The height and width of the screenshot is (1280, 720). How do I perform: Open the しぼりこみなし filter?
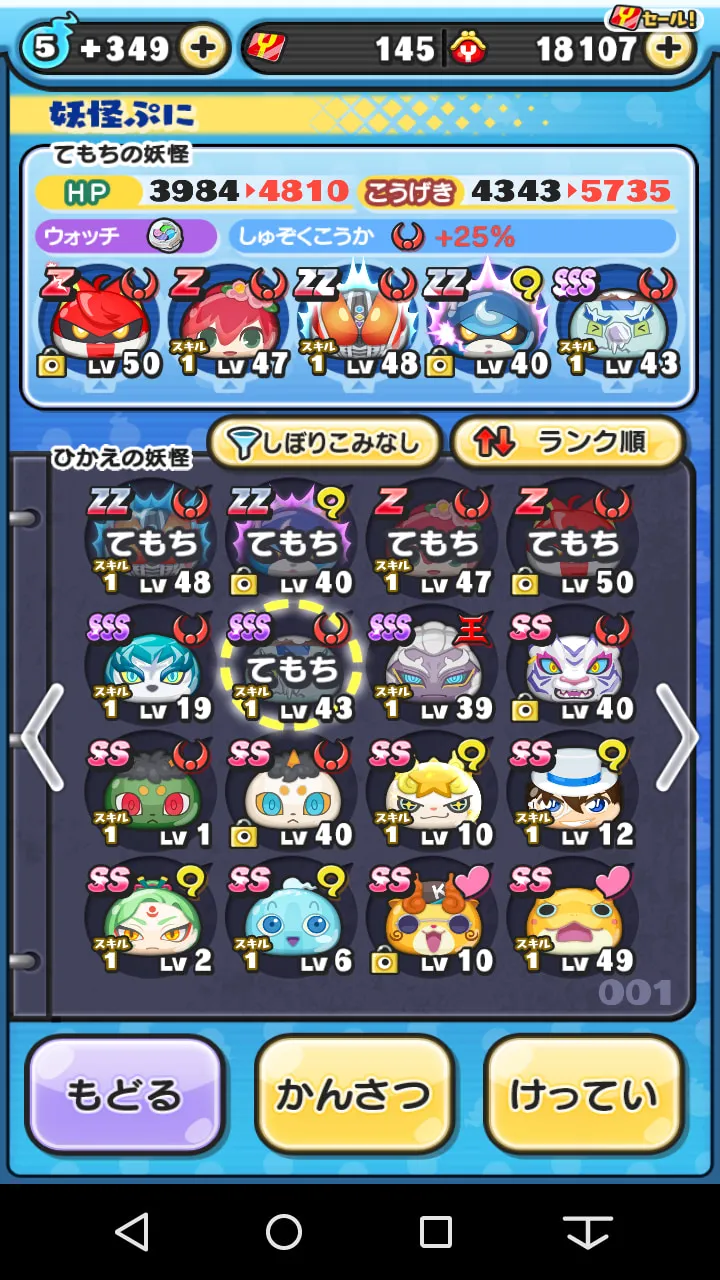pos(325,443)
